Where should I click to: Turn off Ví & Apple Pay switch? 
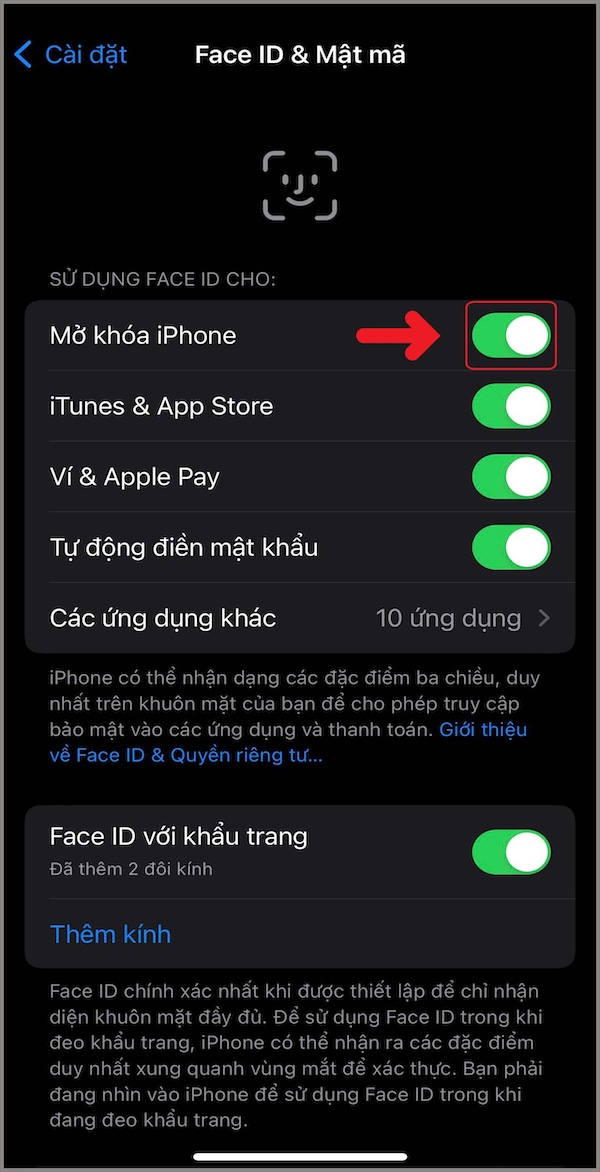(x=511, y=477)
